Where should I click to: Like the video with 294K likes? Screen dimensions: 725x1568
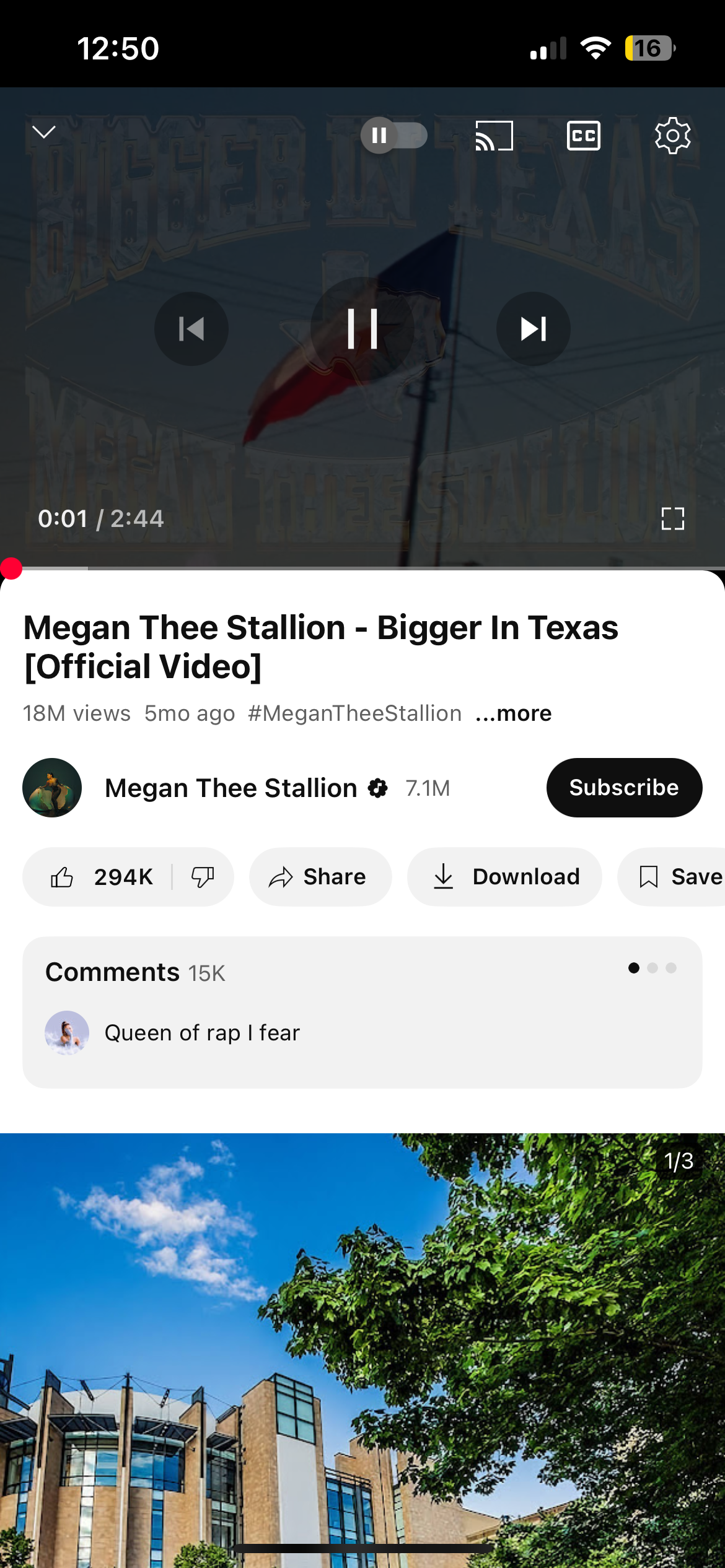[x=99, y=877]
